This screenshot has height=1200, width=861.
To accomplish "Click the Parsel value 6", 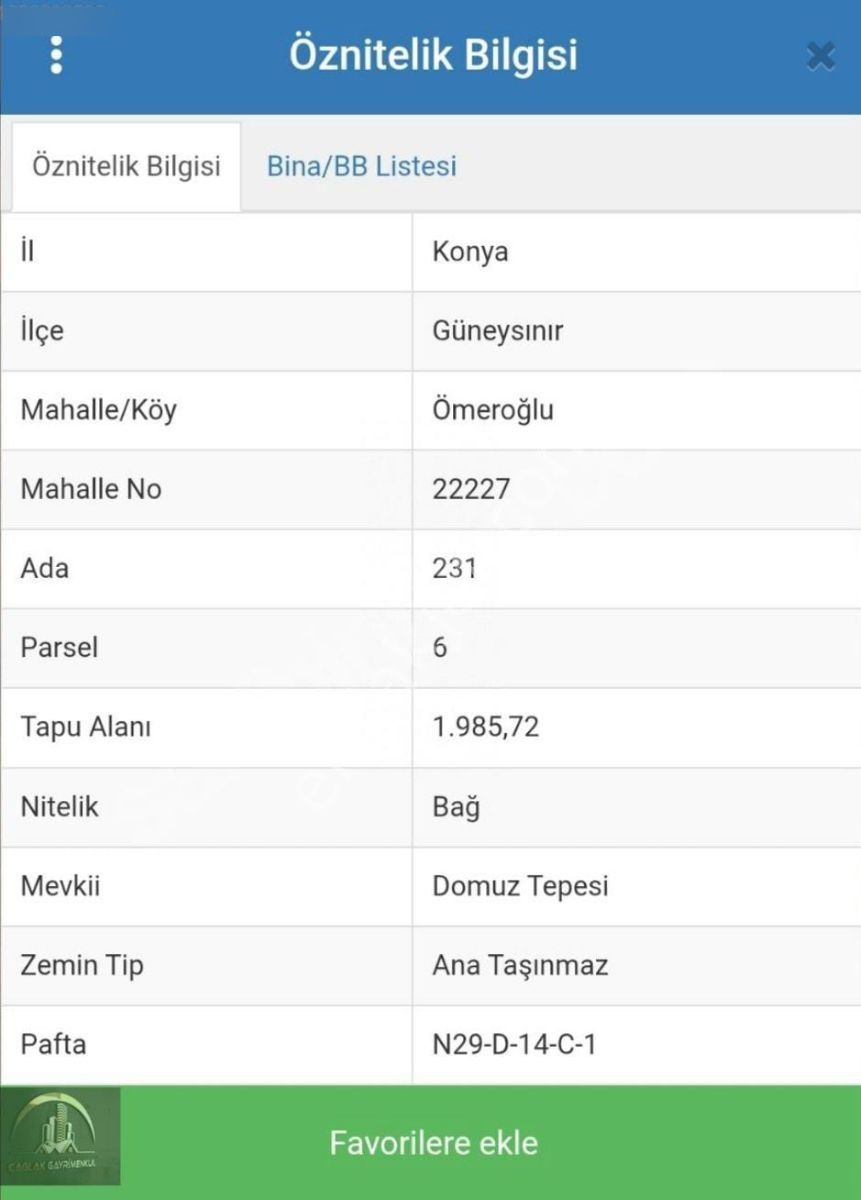I will (438, 648).
